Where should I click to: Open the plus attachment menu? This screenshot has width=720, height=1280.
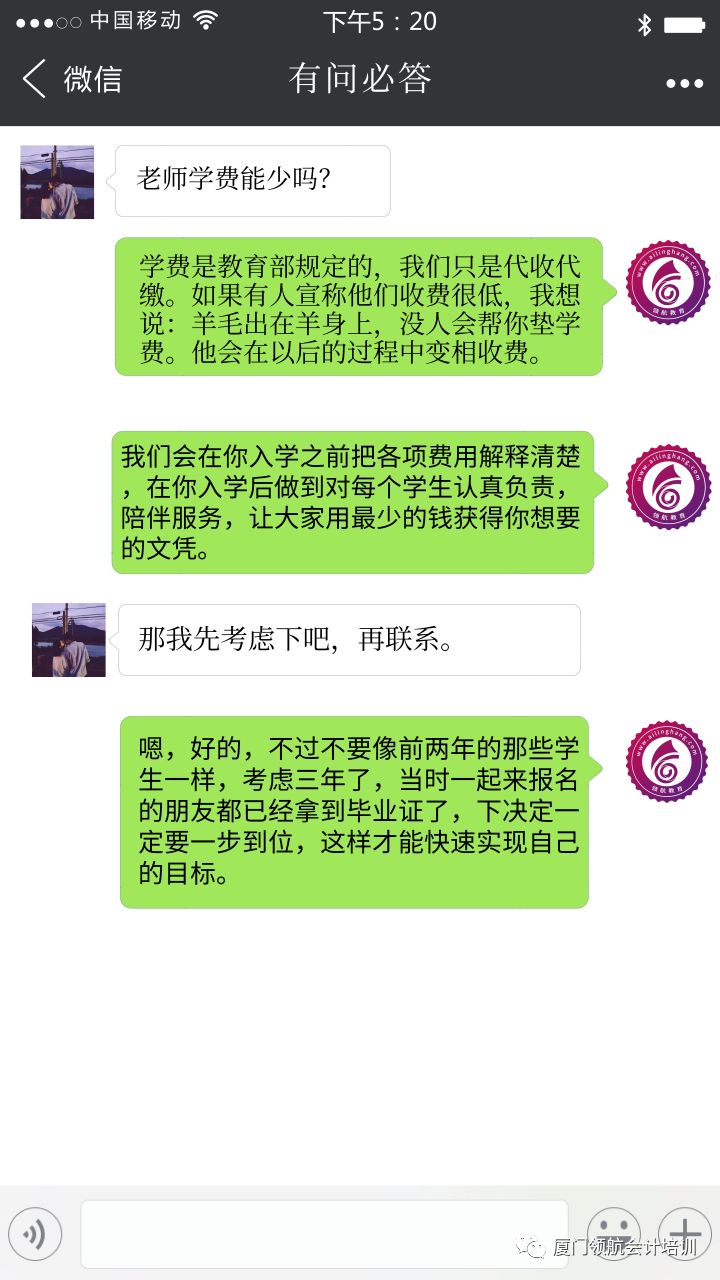(x=685, y=1232)
